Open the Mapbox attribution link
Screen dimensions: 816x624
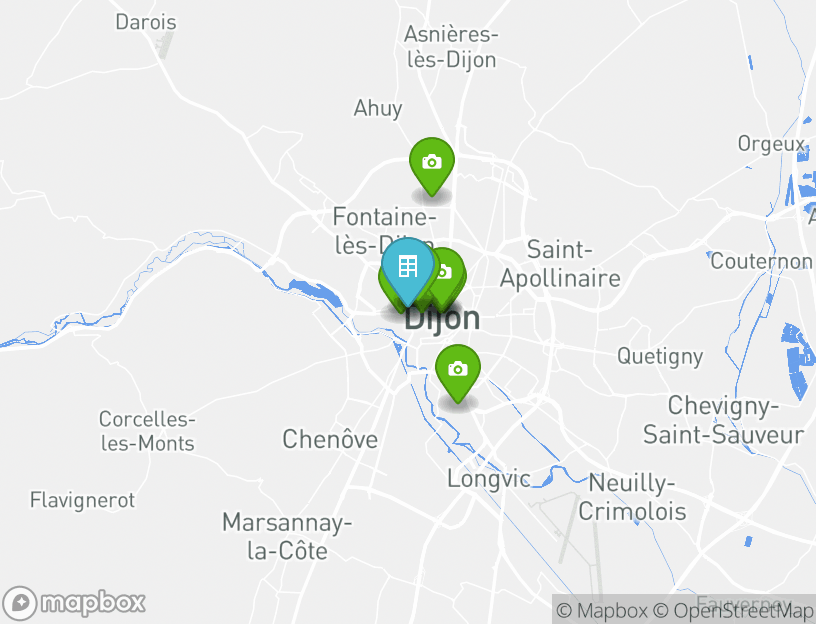[x=602, y=610]
